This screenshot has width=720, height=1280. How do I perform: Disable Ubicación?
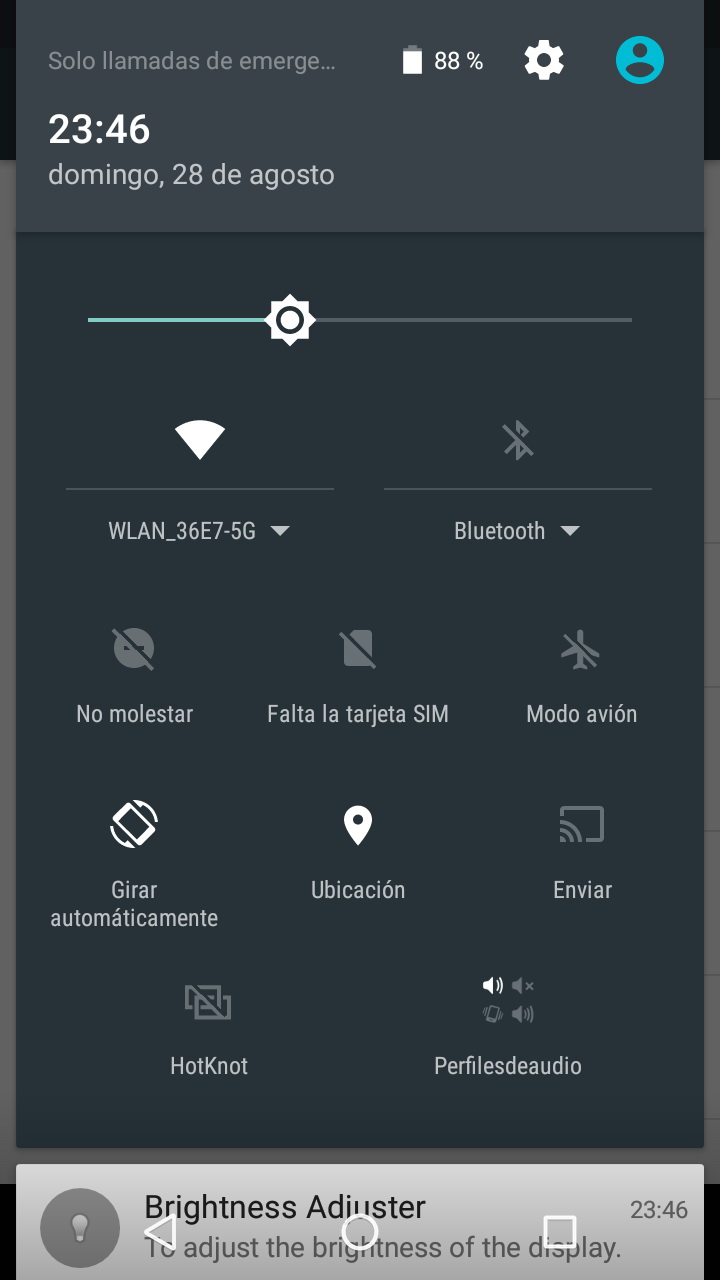[x=358, y=825]
